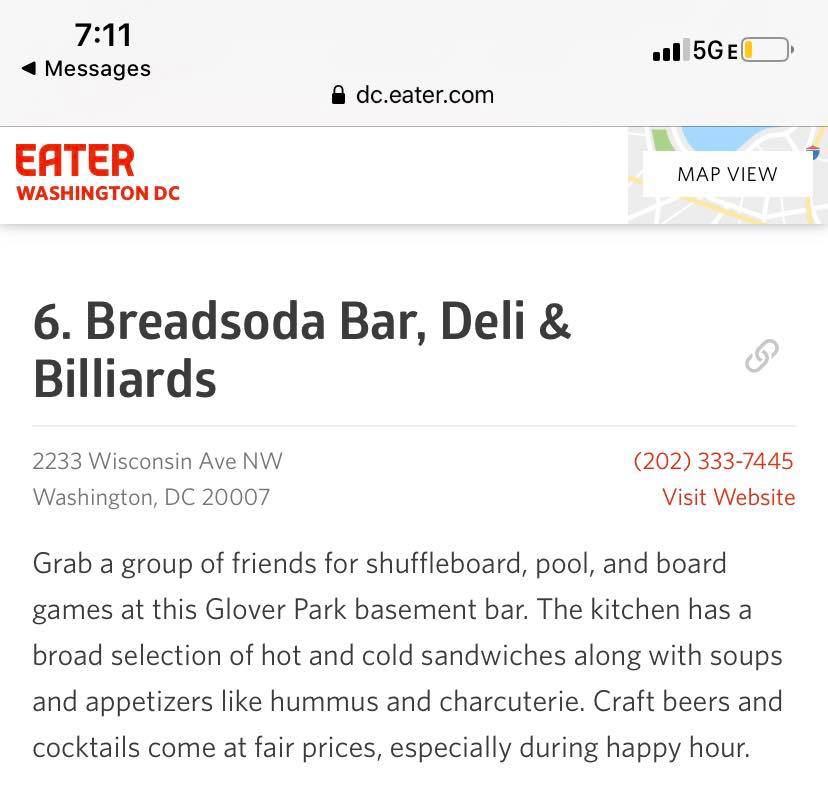
Task: Switch to Map View
Action: [726, 174]
